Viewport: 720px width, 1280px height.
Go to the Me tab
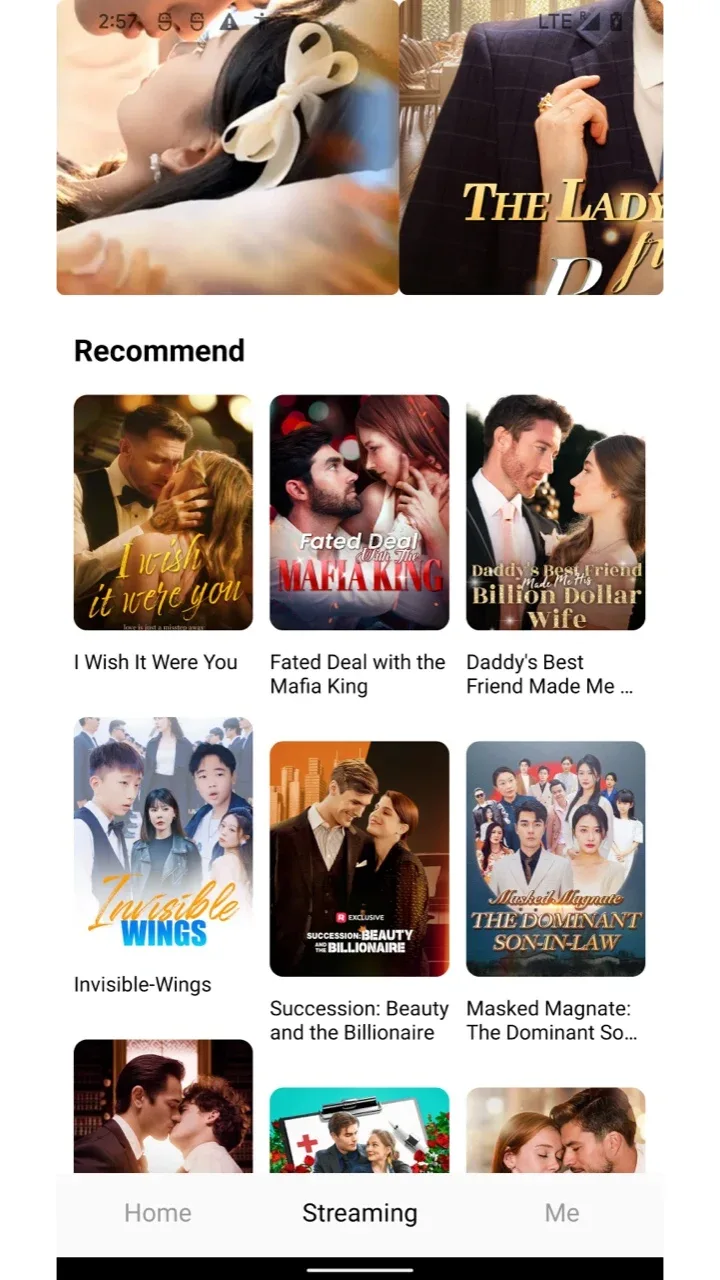tap(562, 1213)
